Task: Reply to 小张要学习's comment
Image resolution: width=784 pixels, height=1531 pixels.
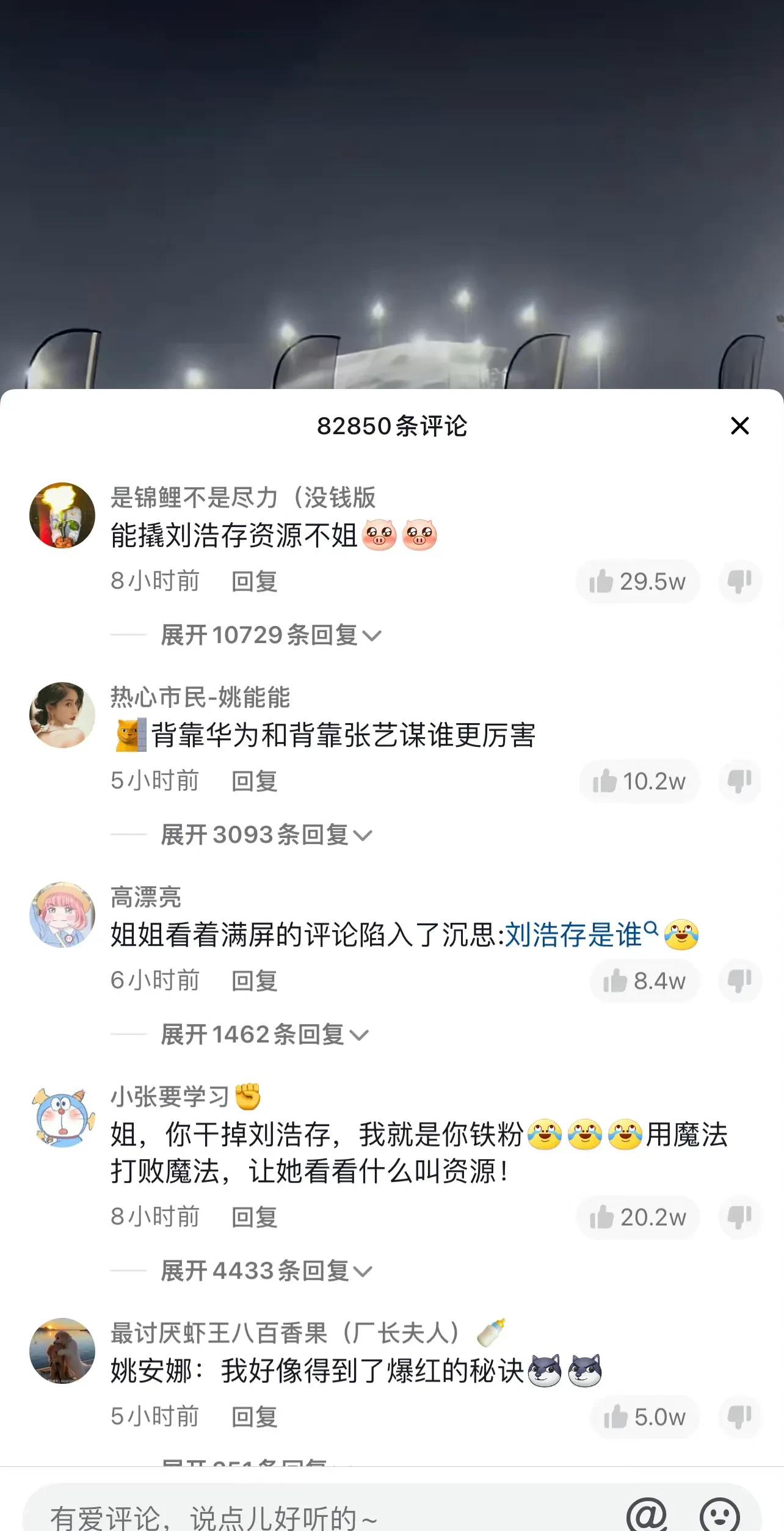Action: tap(254, 1217)
